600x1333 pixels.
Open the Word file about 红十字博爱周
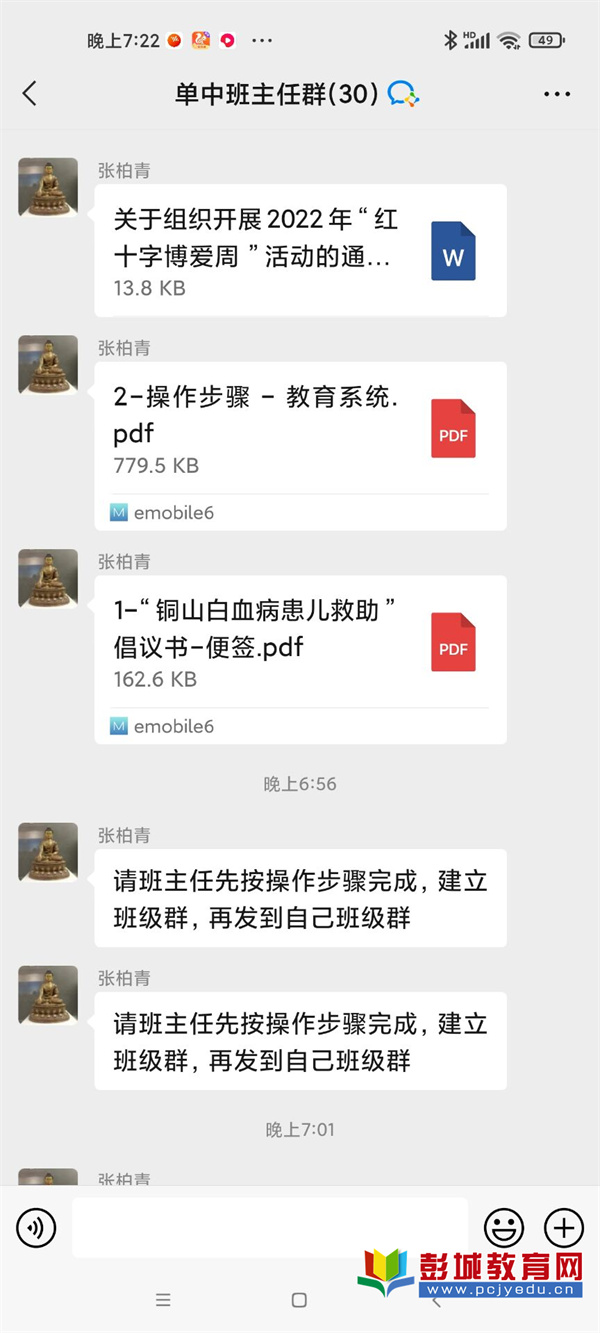click(x=300, y=250)
